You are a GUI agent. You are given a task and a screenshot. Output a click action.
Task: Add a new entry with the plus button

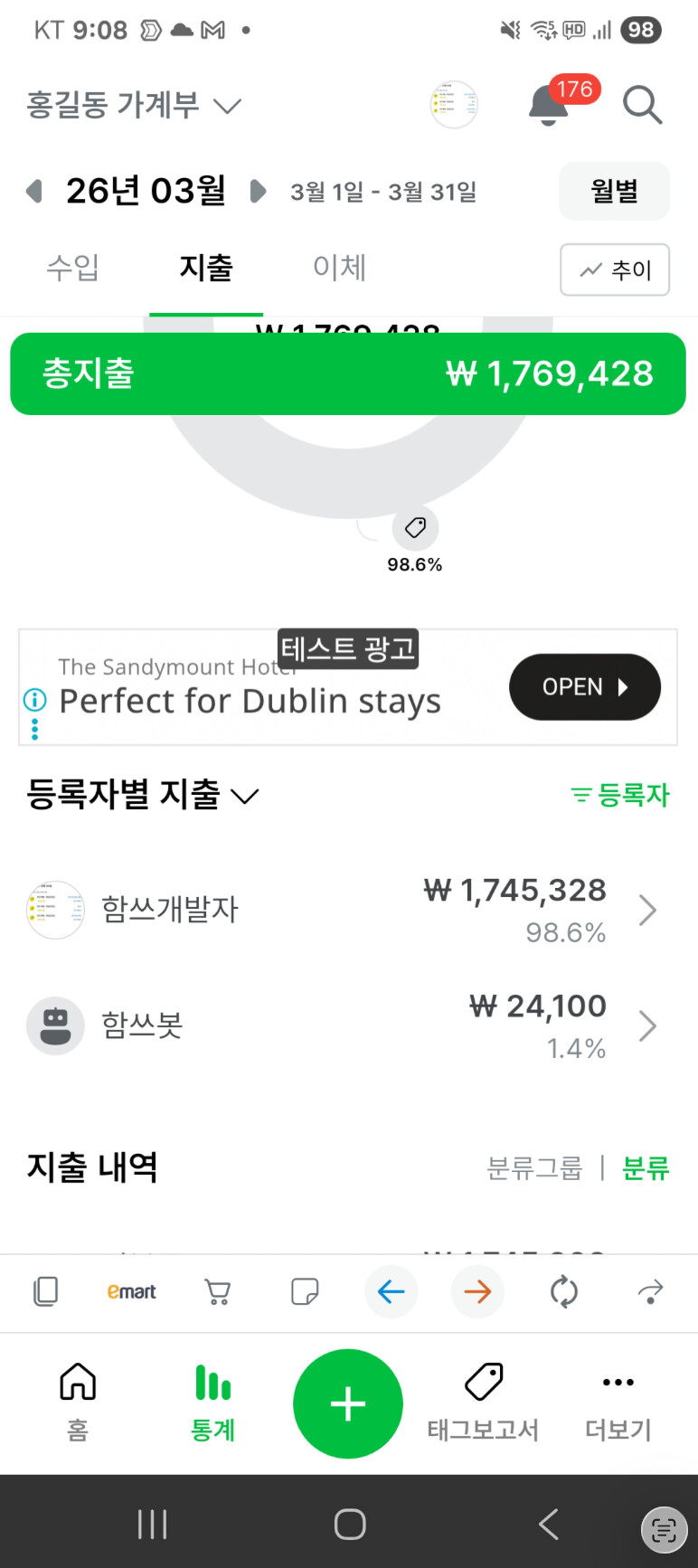pyautogui.click(x=348, y=1403)
